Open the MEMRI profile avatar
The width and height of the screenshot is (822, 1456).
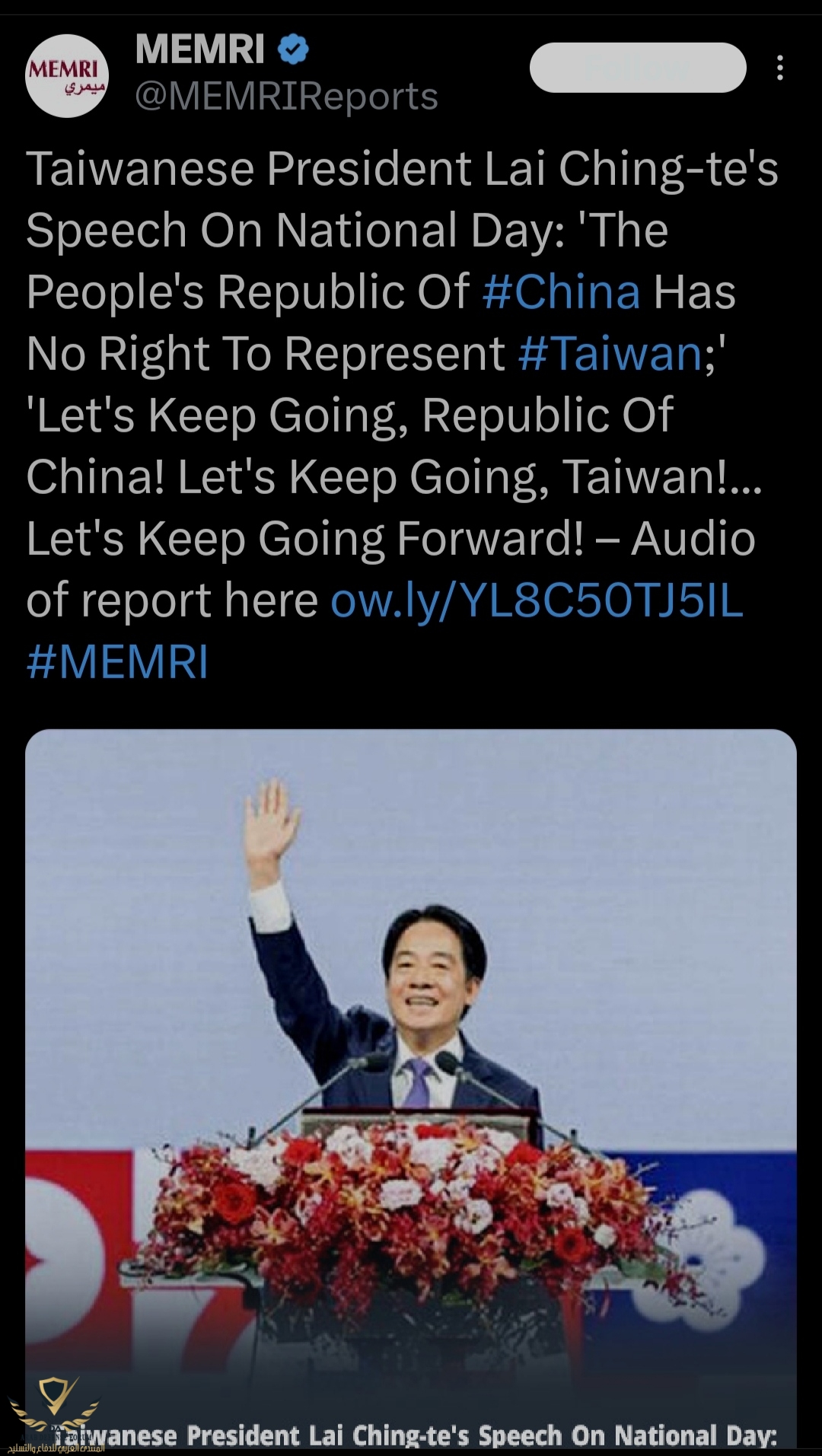[67, 76]
